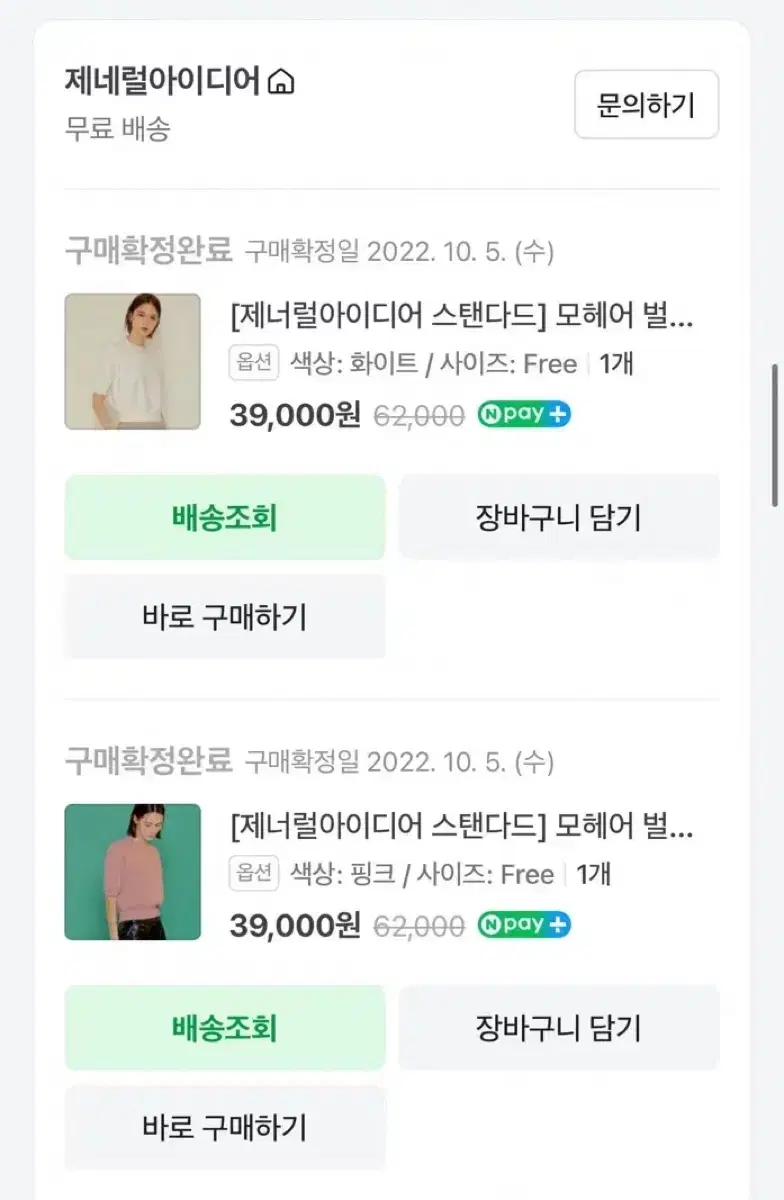This screenshot has width=784, height=1200.
Task: Click 바로 구매하기 under the white knit
Action: 224,617
